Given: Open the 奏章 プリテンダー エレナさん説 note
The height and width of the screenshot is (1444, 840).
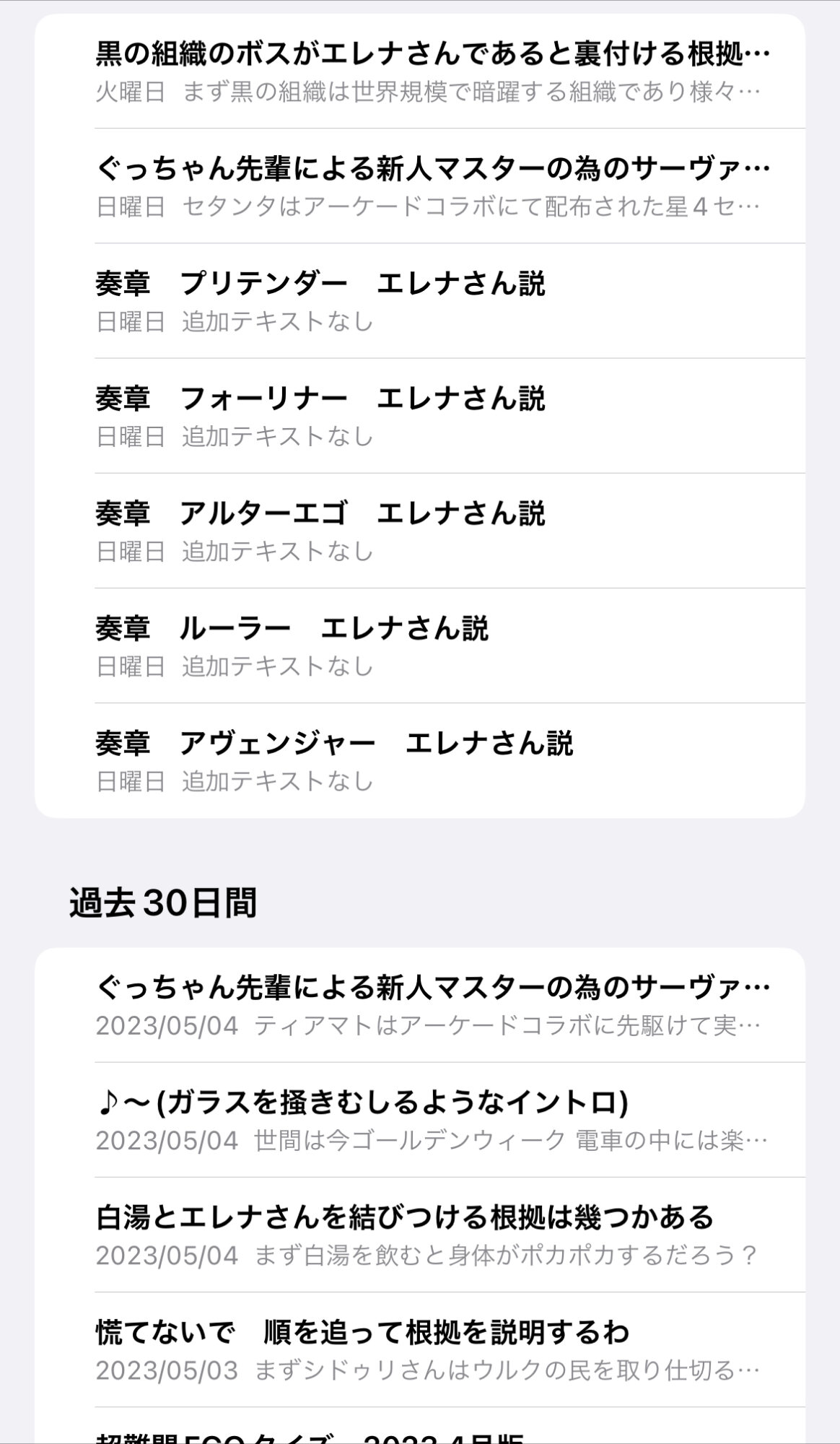Looking at the screenshot, I should click(x=433, y=302).
